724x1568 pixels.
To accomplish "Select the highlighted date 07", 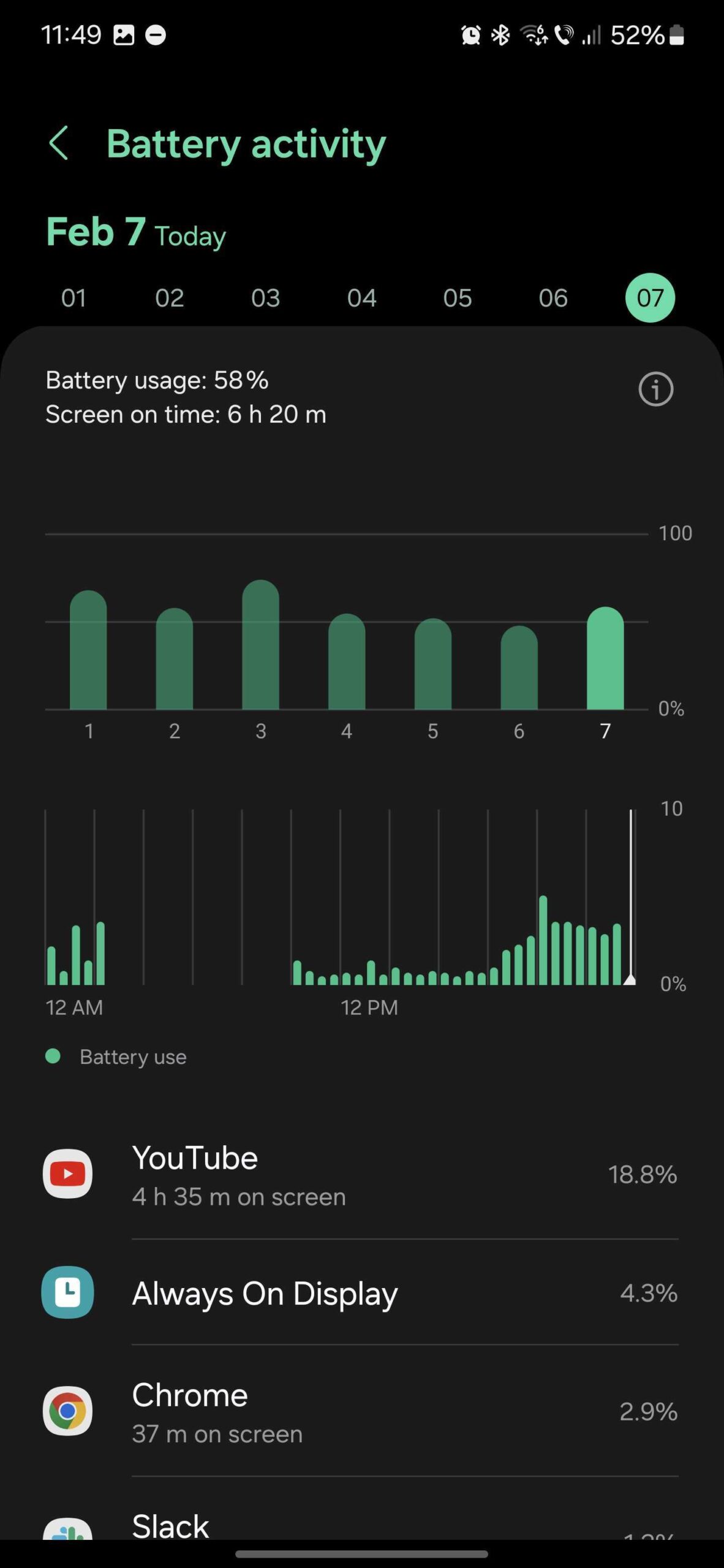I will coord(650,298).
